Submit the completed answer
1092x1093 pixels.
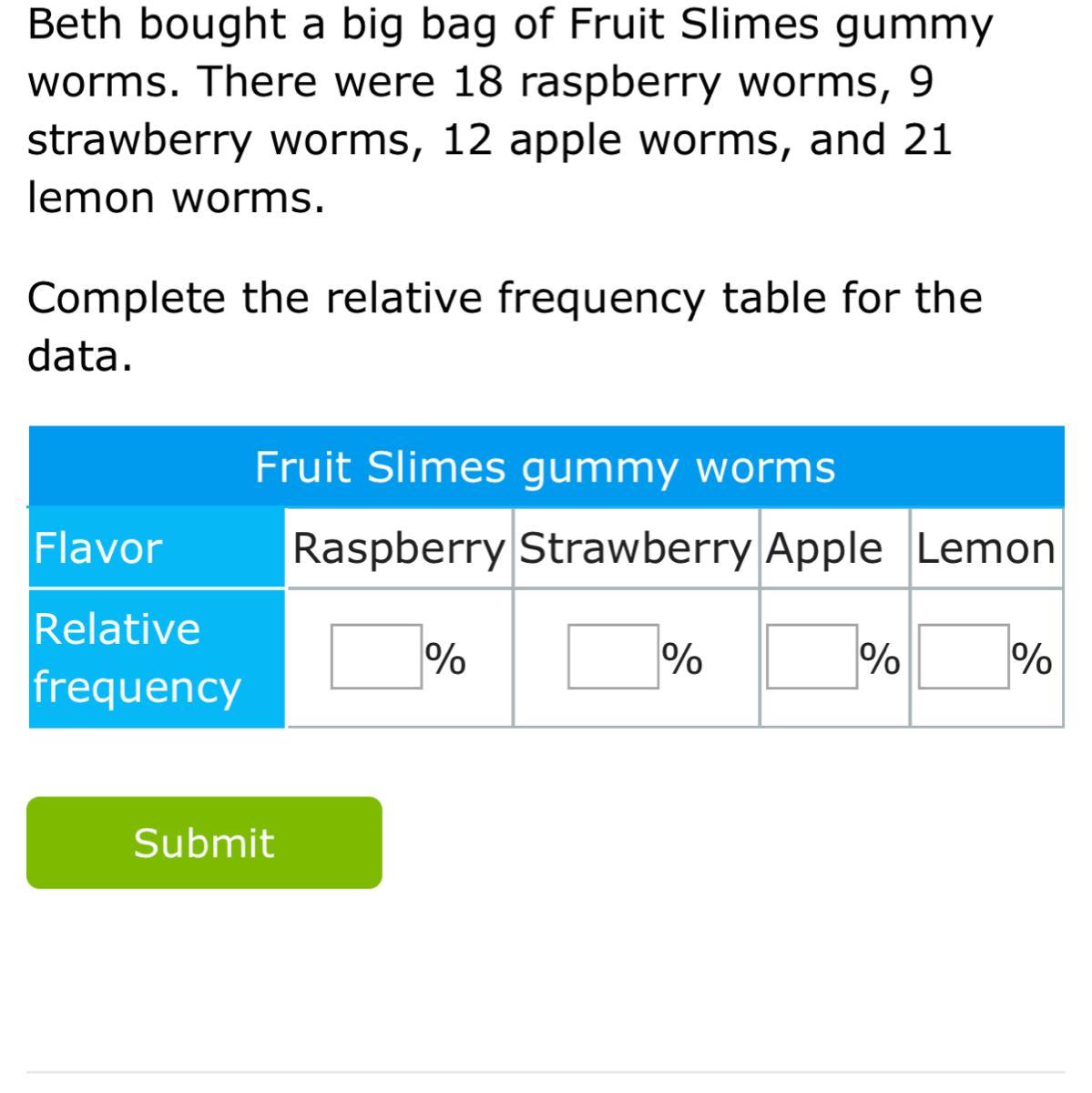click(x=204, y=843)
